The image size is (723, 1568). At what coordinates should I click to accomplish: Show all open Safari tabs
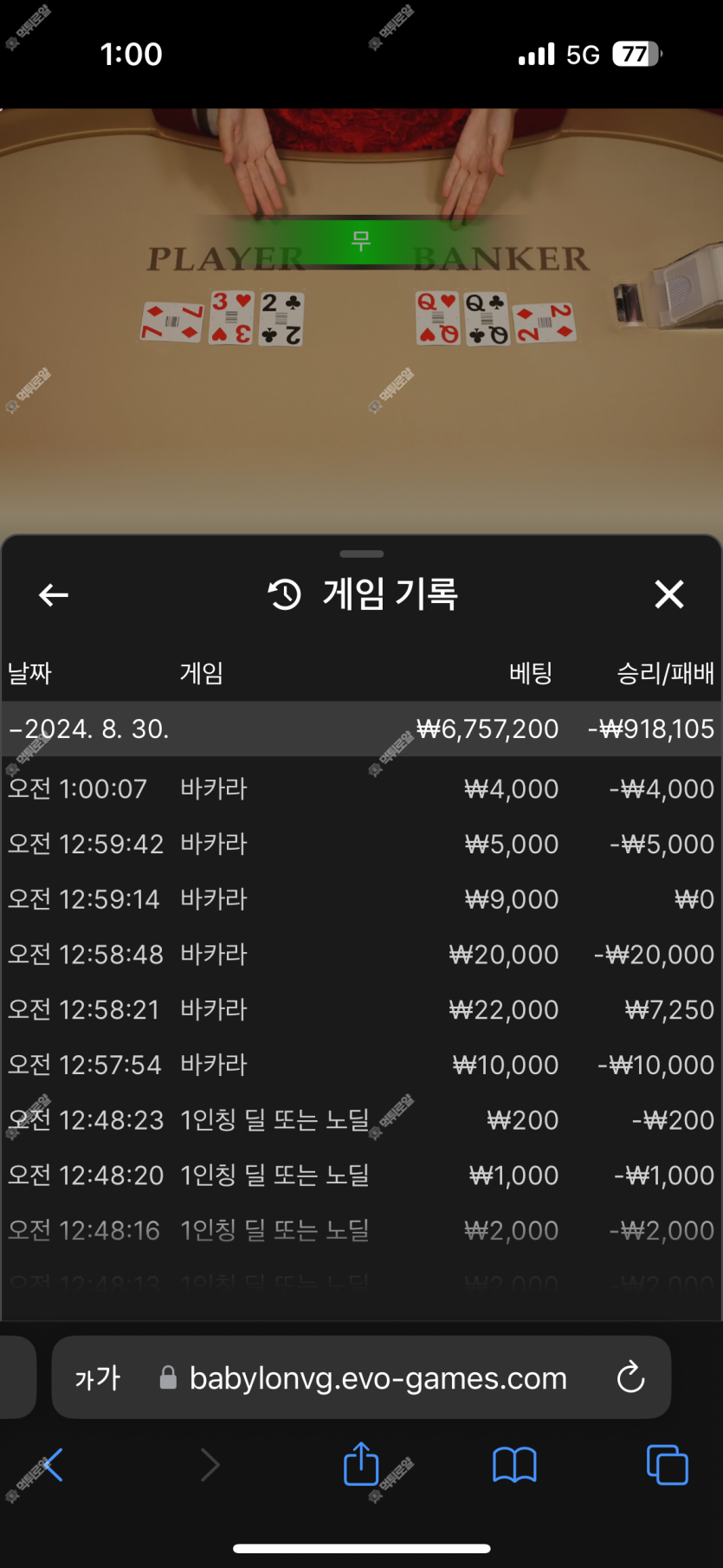pos(667,1465)
